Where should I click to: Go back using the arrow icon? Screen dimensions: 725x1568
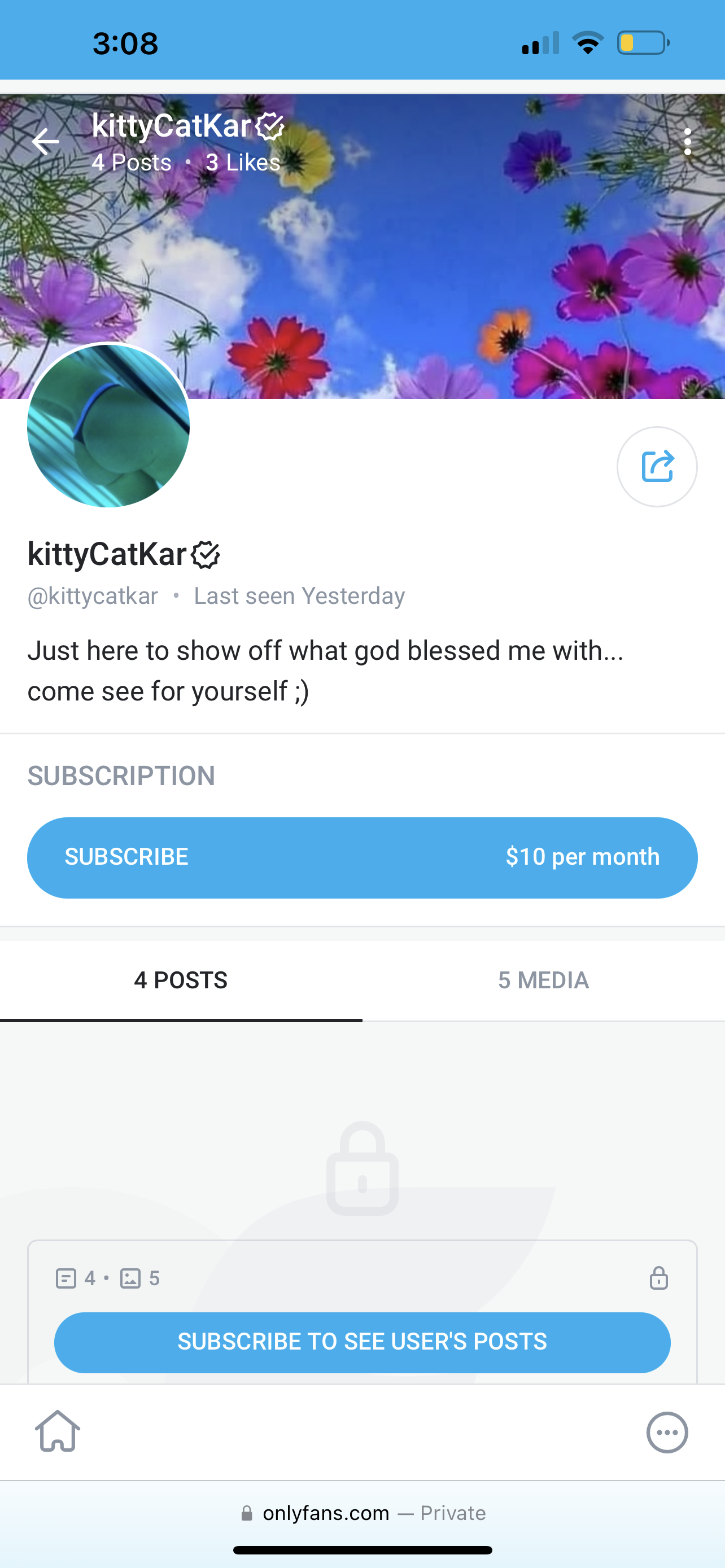coord(46,142)
